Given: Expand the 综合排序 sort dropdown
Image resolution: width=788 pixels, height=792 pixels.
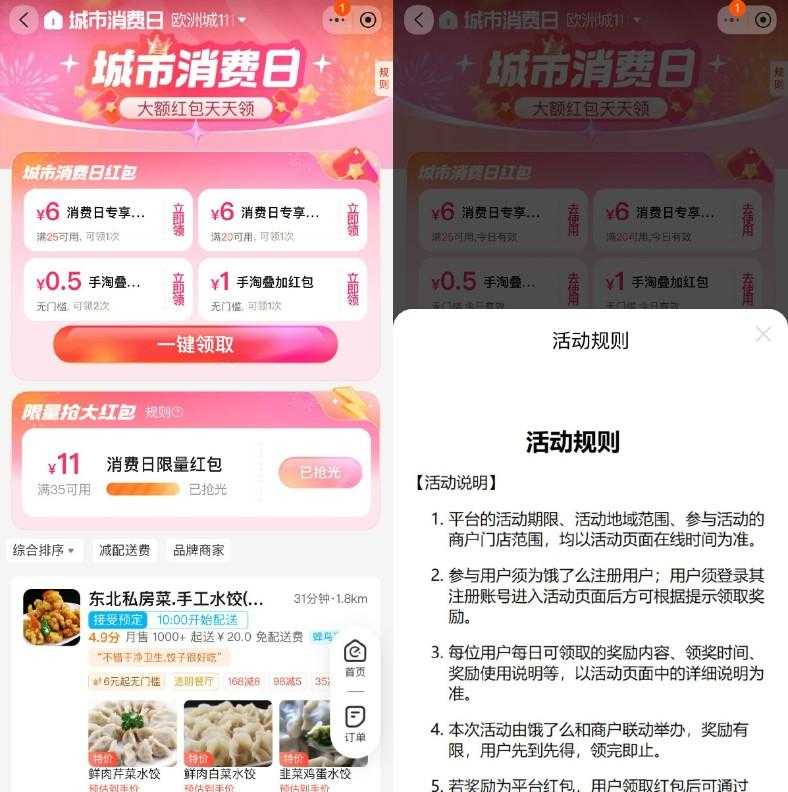Looking at the screenshot, I should coord(45,550).
